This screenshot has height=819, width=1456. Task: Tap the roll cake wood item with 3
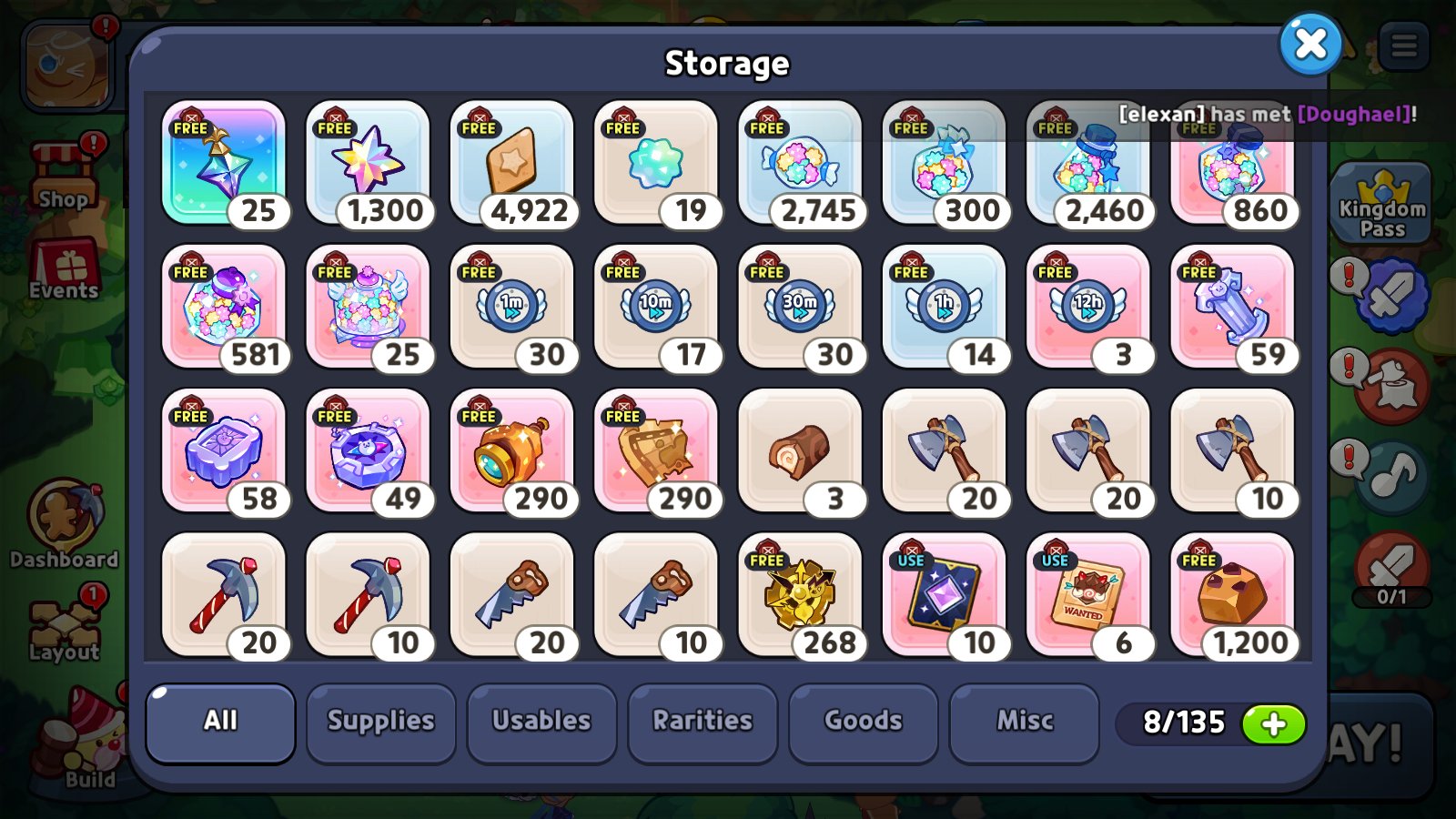[x=801, y=450]
